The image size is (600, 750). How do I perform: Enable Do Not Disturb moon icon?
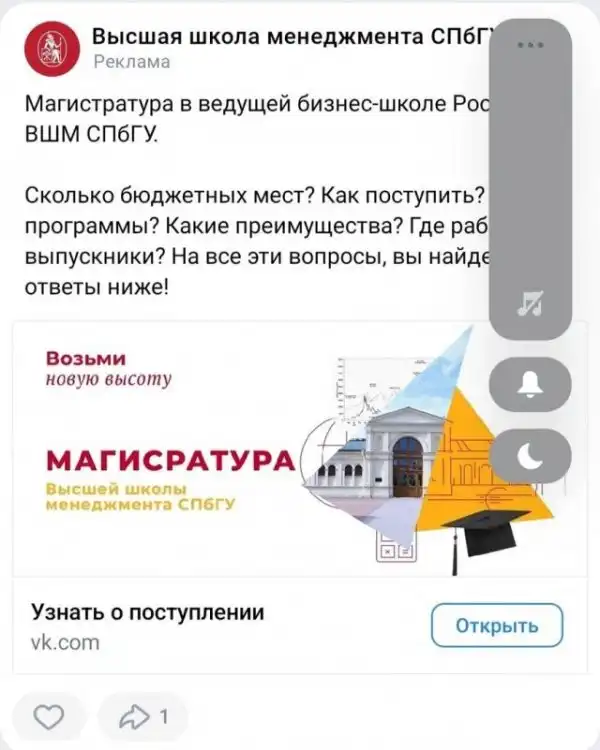530,456
